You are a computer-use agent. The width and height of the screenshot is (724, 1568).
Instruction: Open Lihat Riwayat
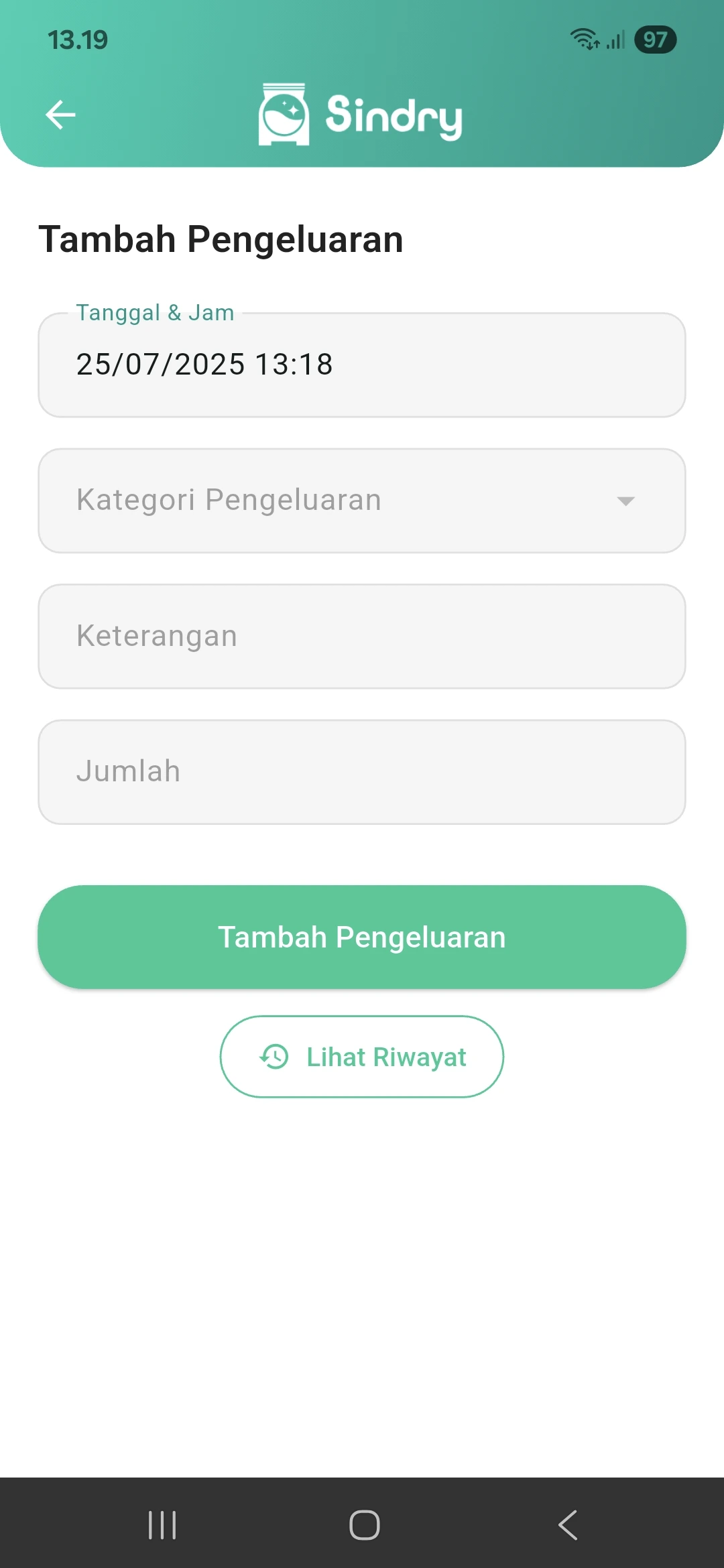point(362,1056)
